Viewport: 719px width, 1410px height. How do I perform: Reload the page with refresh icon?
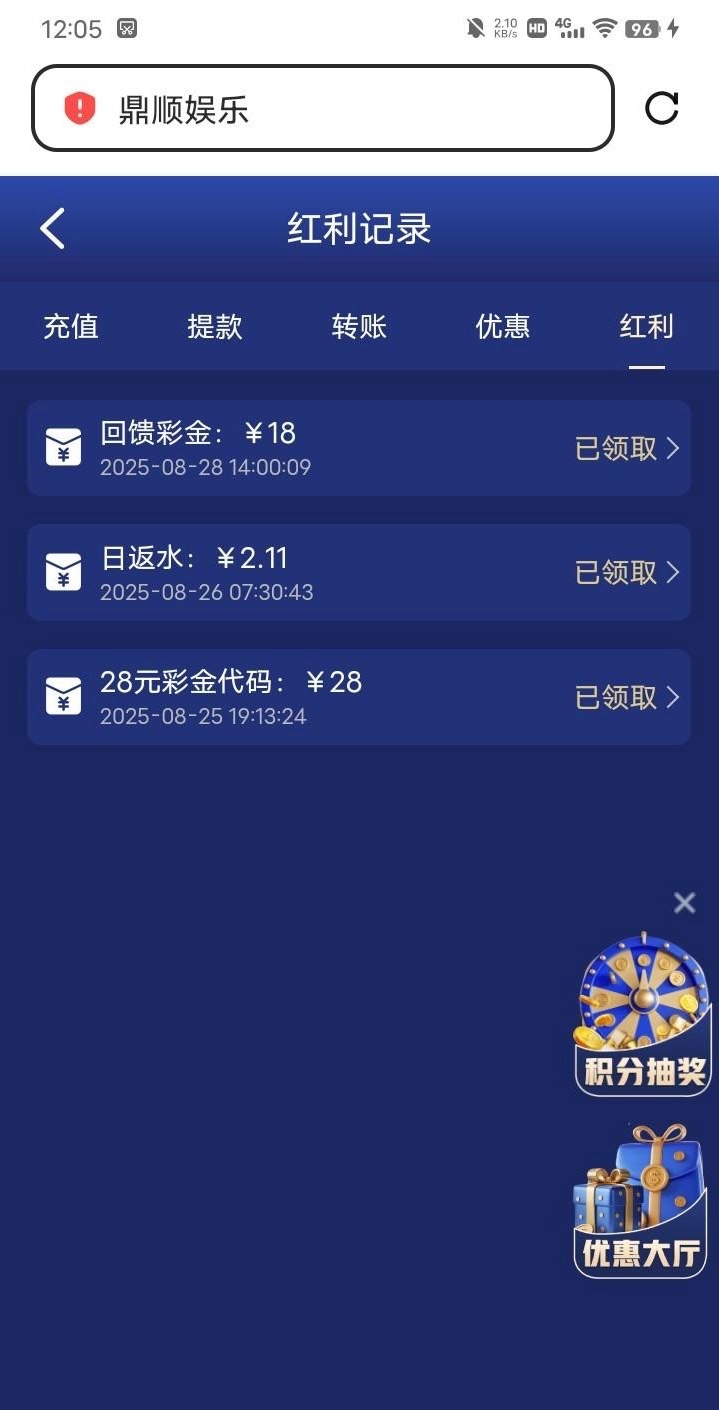(661, 108)
